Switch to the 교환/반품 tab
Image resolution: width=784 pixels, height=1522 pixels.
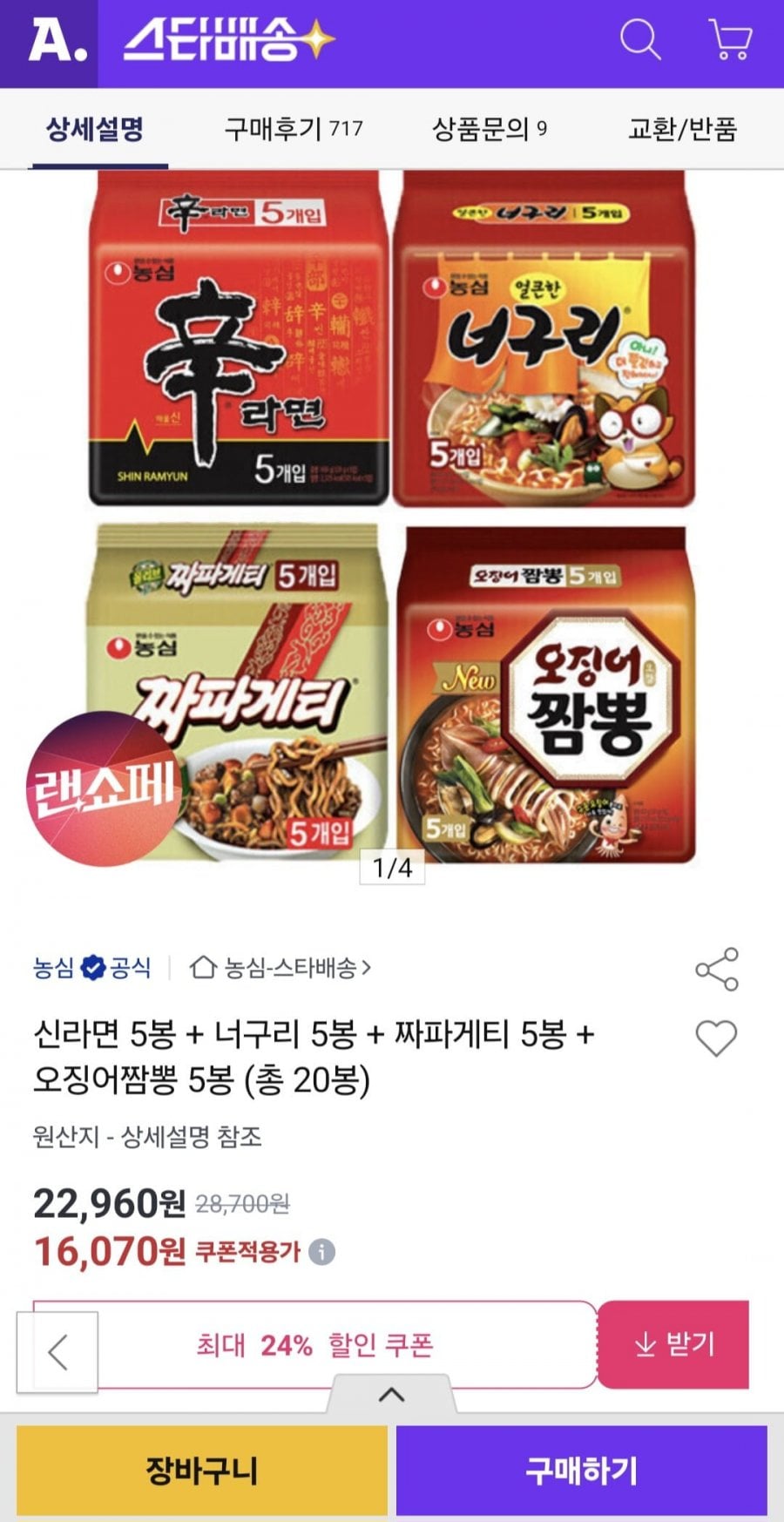click(x=682, y=129)
